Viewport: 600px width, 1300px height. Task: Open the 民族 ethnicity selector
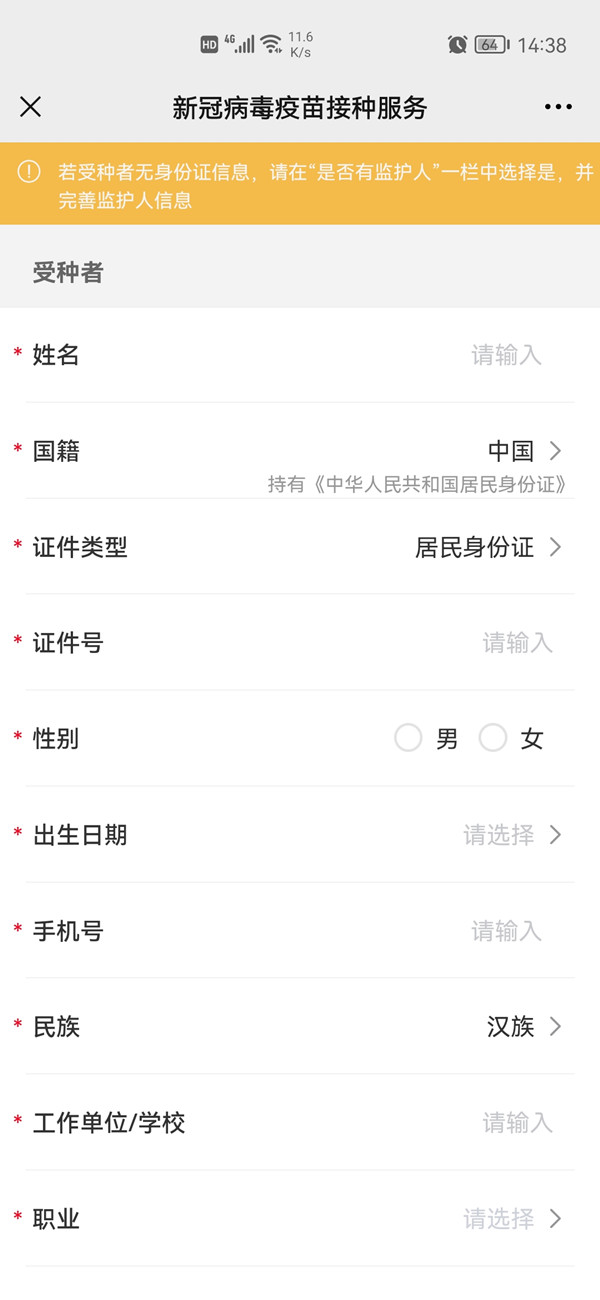coord(524,1027)
